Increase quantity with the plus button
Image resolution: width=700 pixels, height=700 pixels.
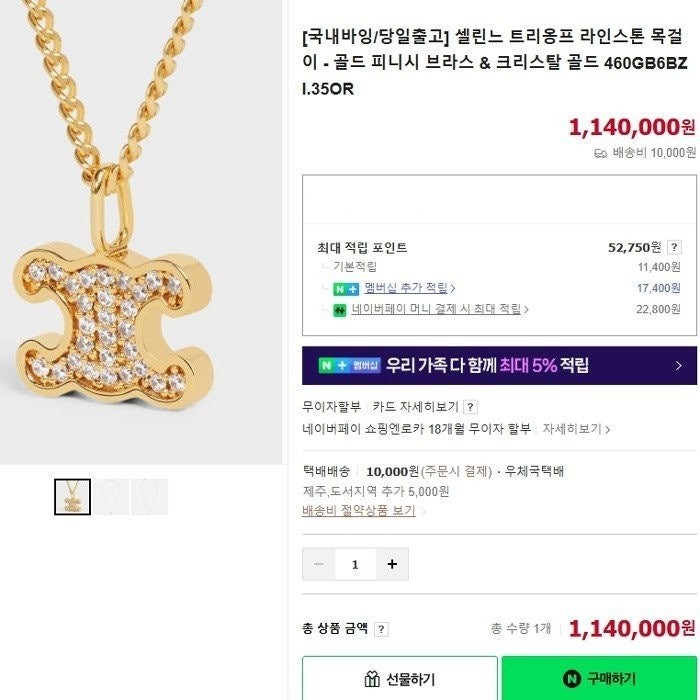[391, 564]
